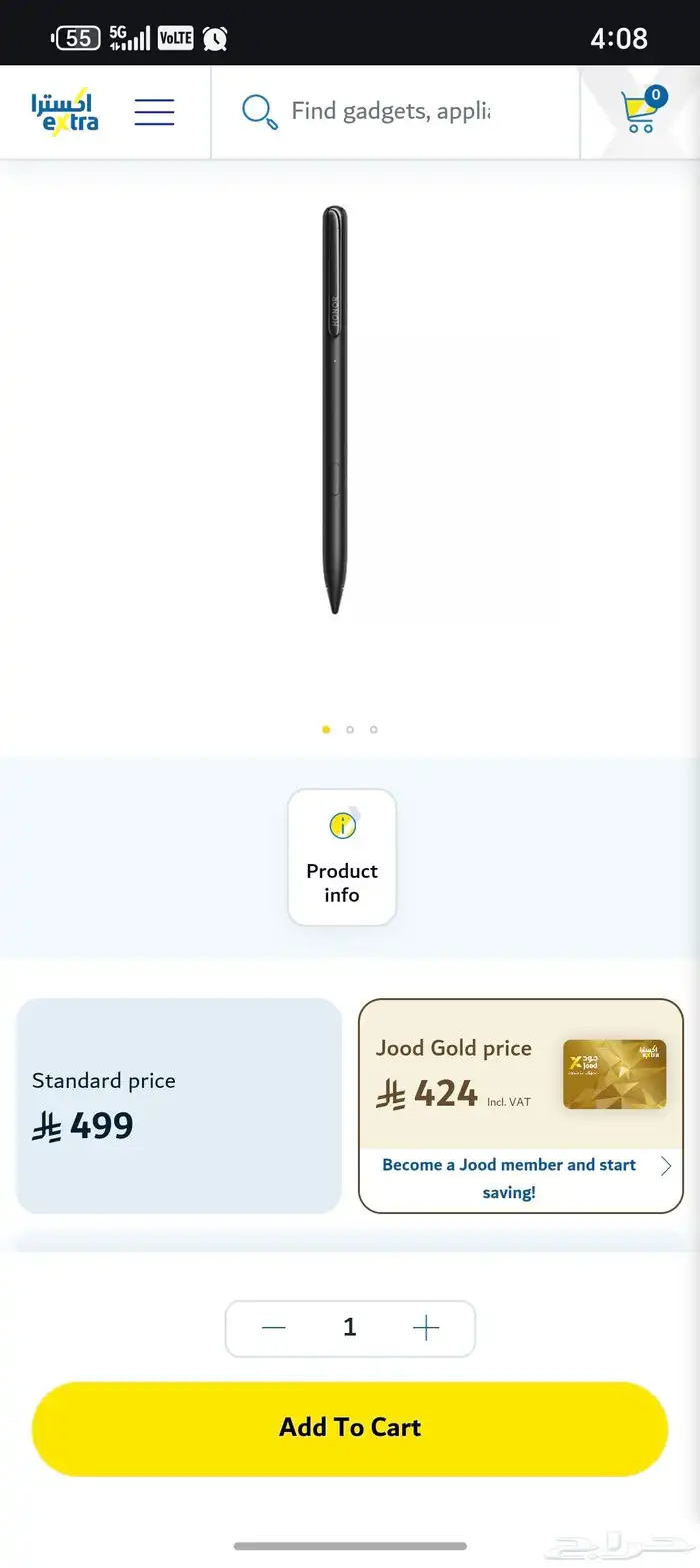Jump to the second image dot
The height and width of the screenshot is (1568, 700).
coord(350,730)
